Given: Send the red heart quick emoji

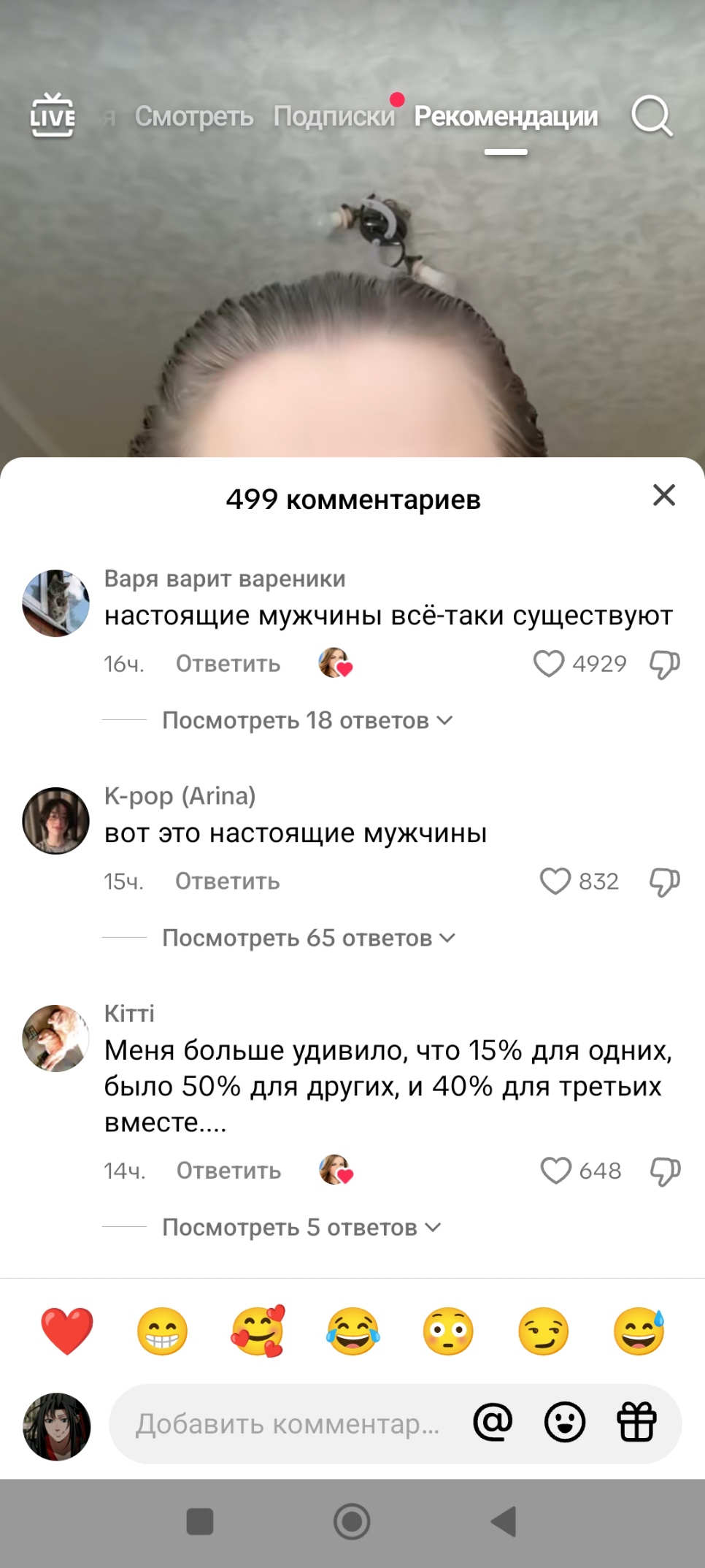Looking at the screenshot, I should (67, 1331).
